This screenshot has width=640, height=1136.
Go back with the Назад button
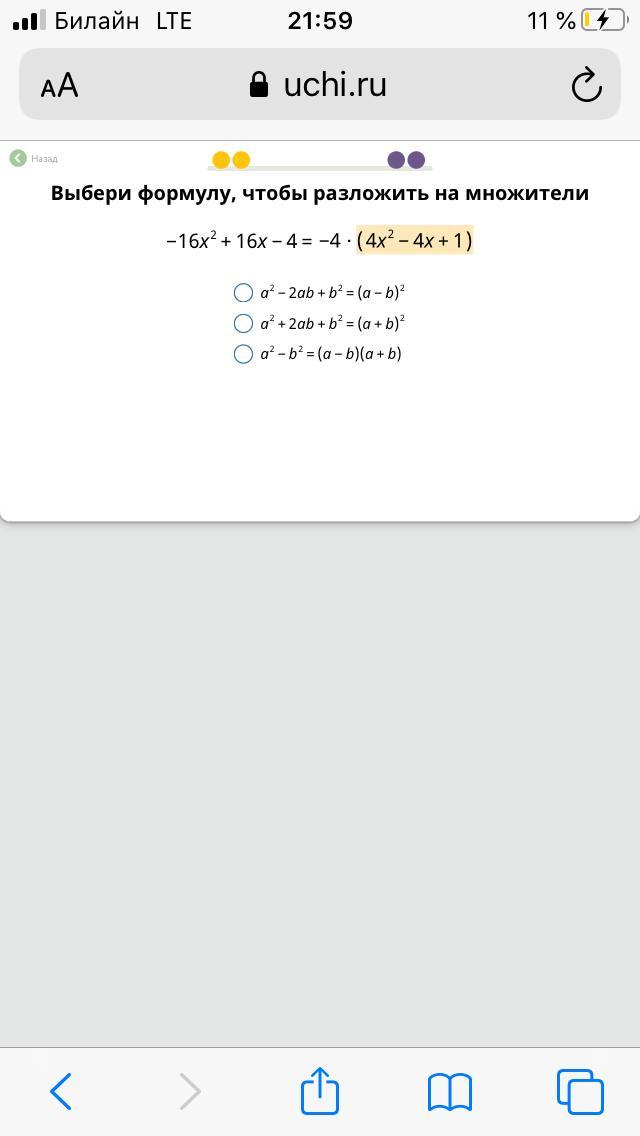33,159
